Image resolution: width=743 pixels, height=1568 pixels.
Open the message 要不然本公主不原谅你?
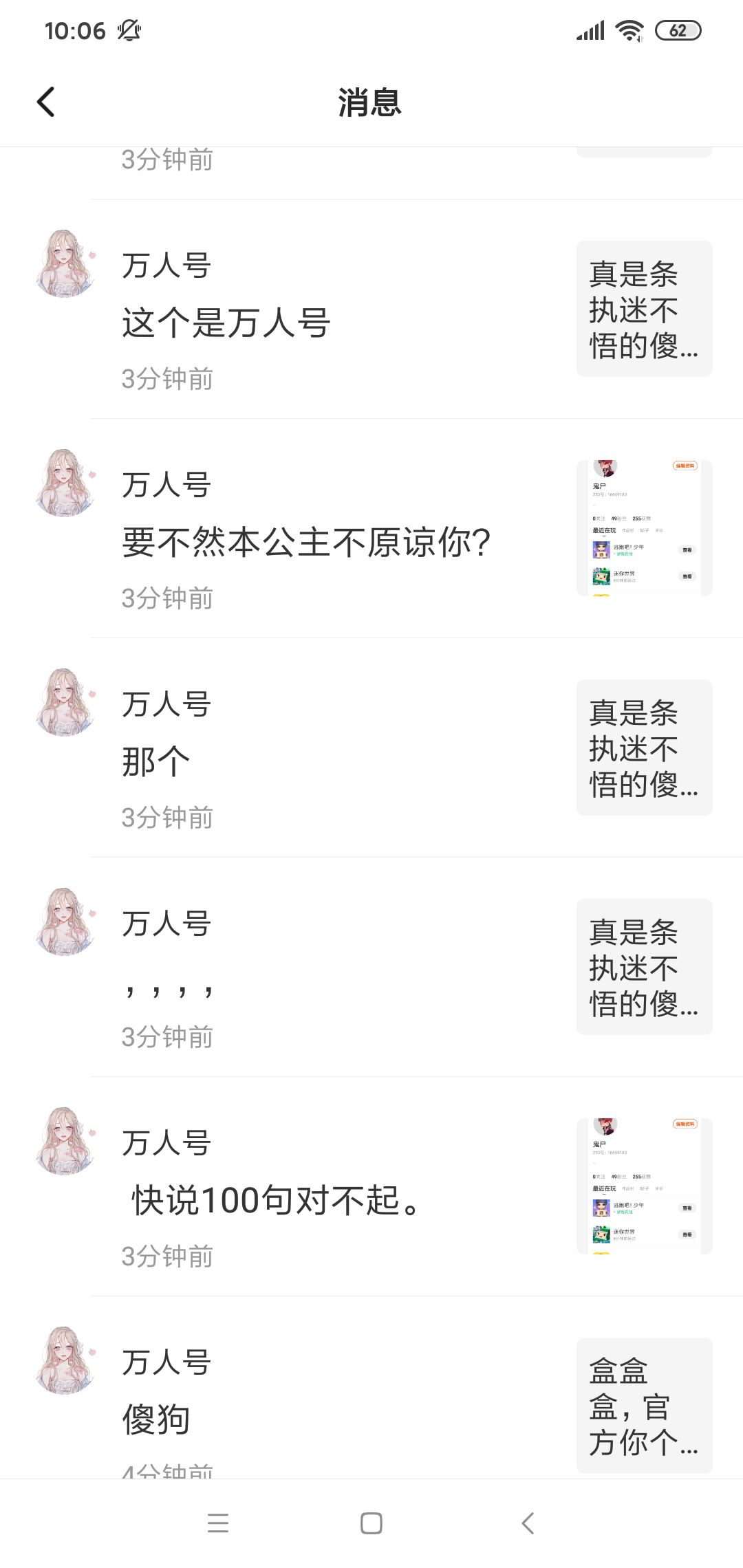306,543
